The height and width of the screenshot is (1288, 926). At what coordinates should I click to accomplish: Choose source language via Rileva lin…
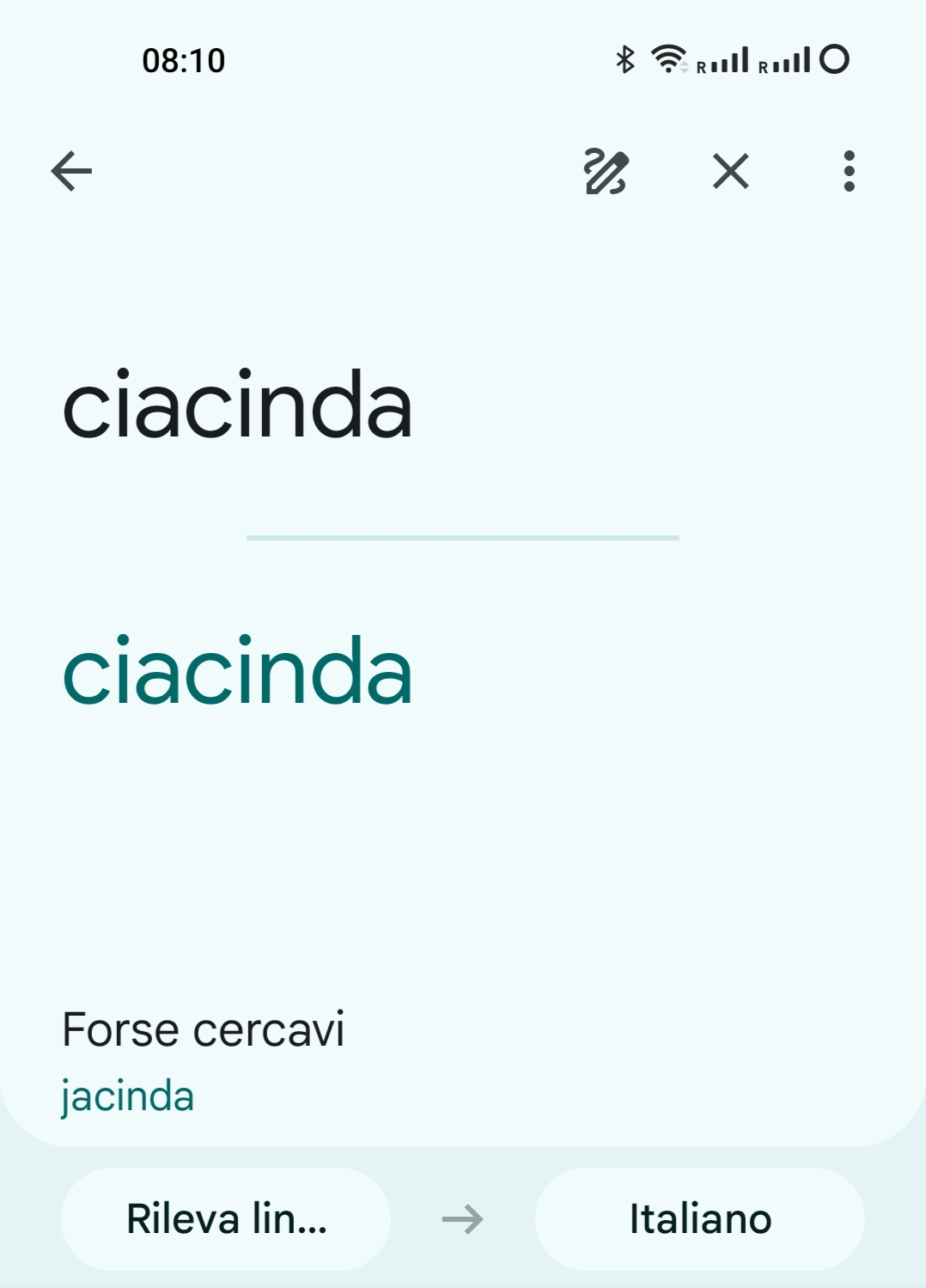[x=226, y=1218]
